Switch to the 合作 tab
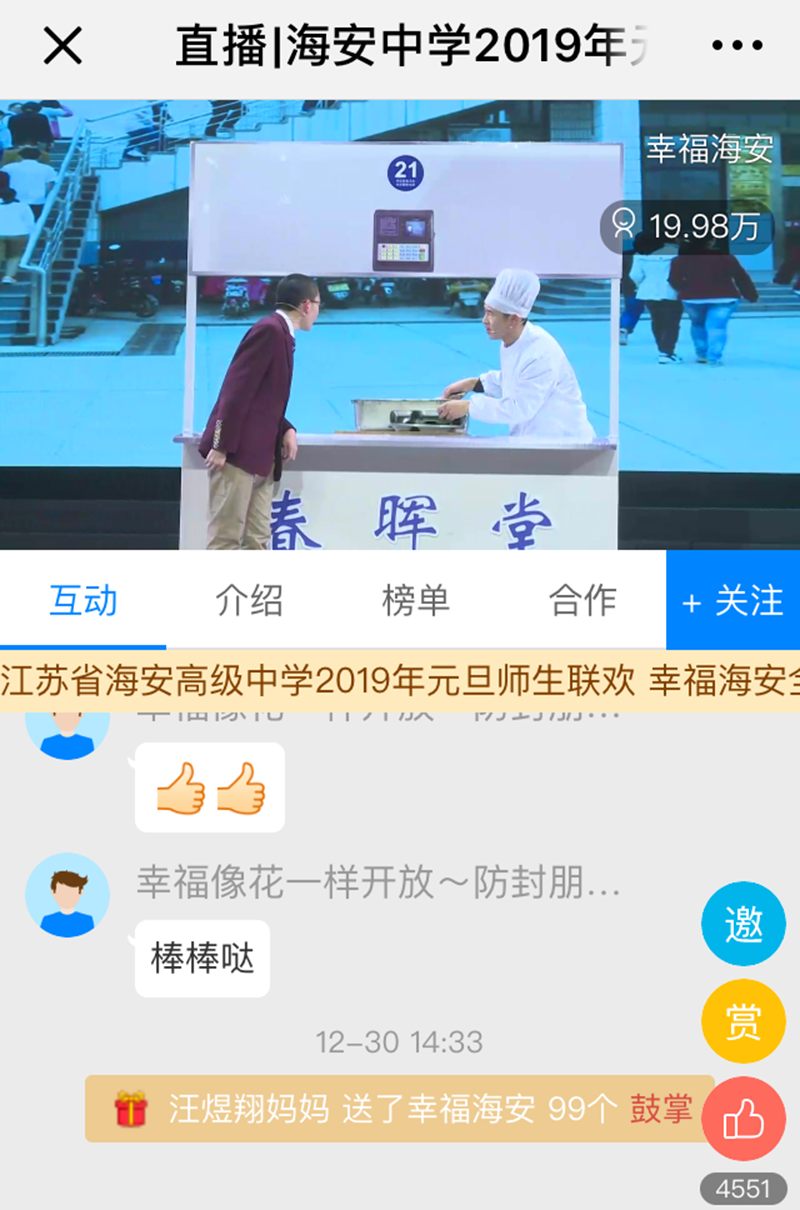 [583, 601]
